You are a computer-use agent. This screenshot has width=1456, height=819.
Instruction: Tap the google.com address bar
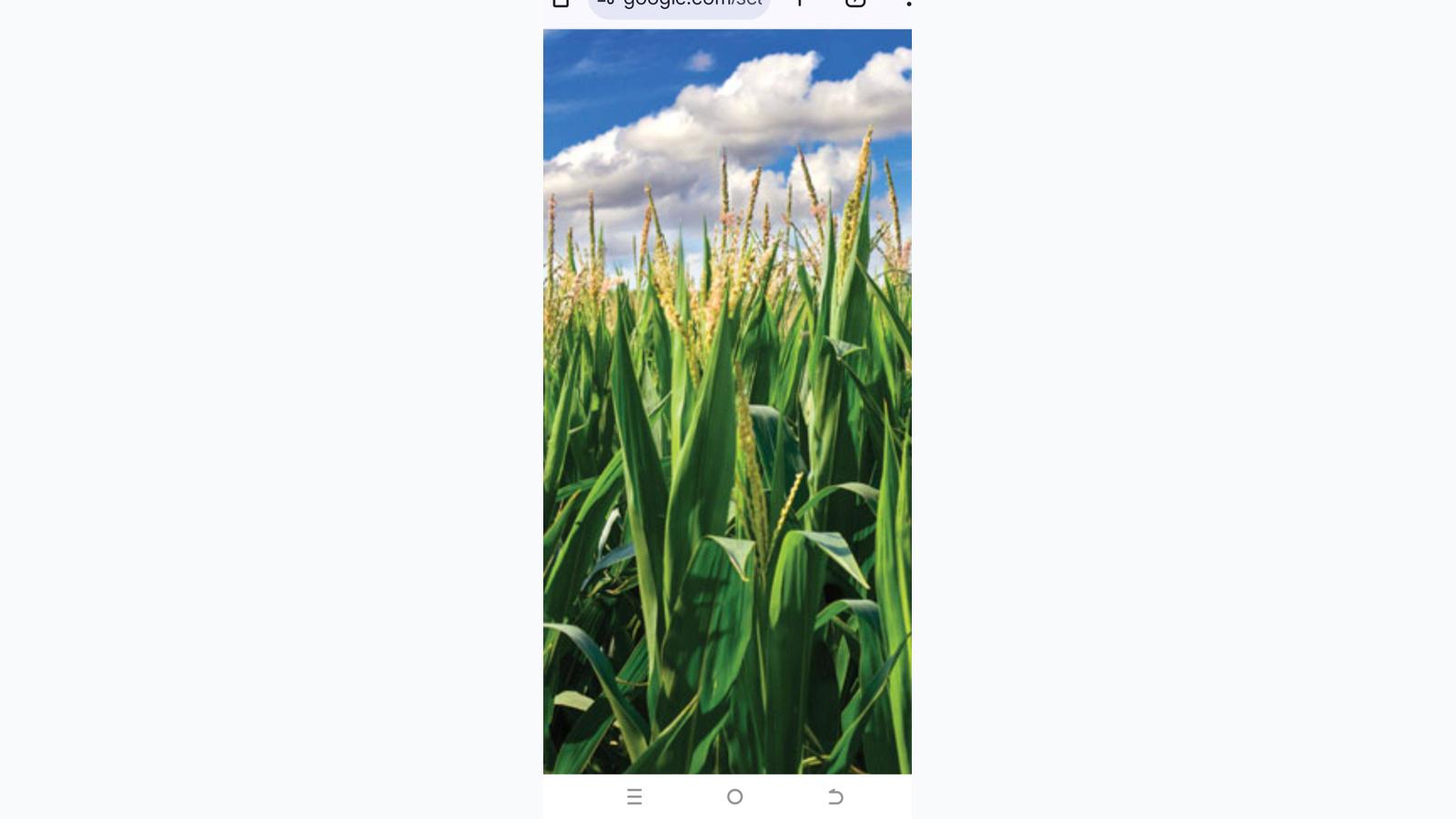pos(680,4)
